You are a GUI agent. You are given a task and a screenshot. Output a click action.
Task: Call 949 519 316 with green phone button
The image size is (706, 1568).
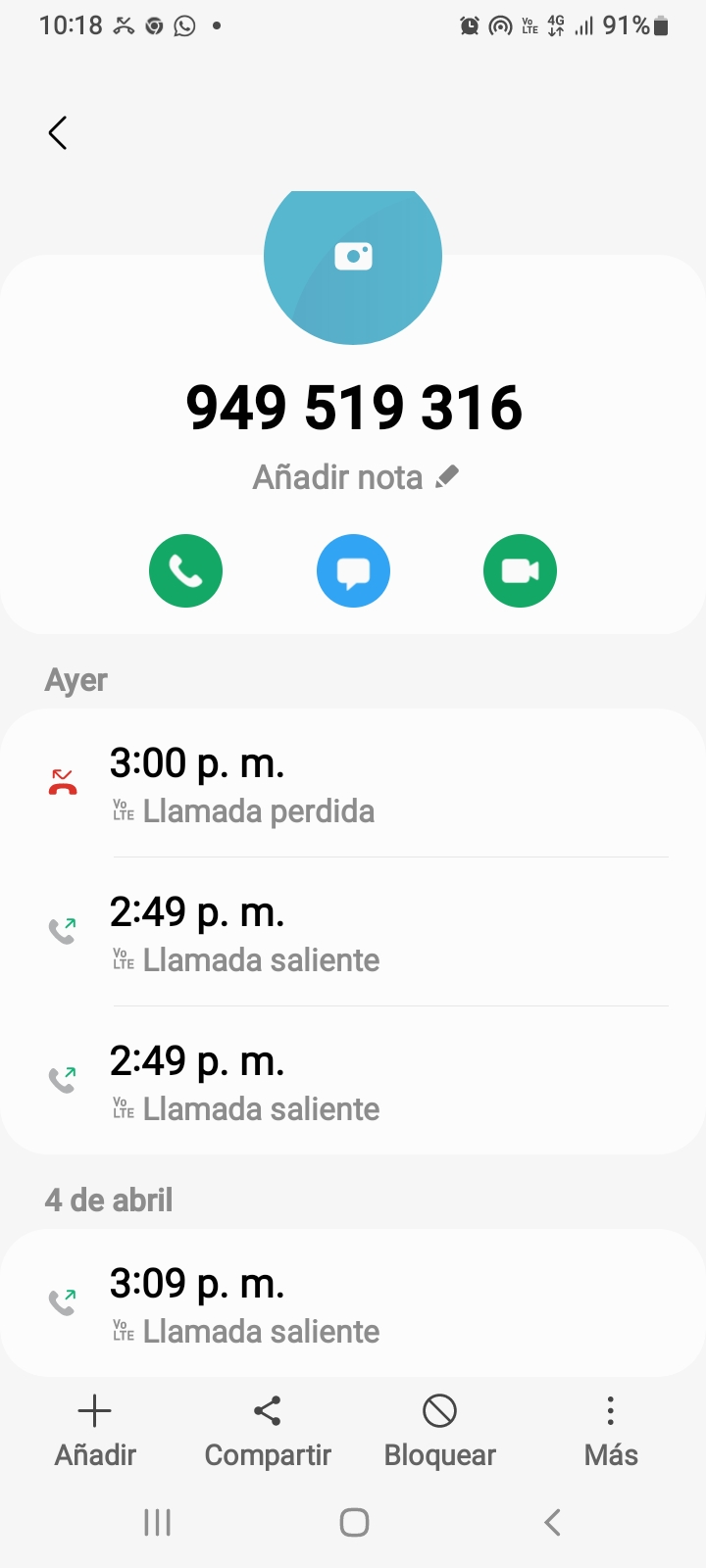tap(185, 570)
